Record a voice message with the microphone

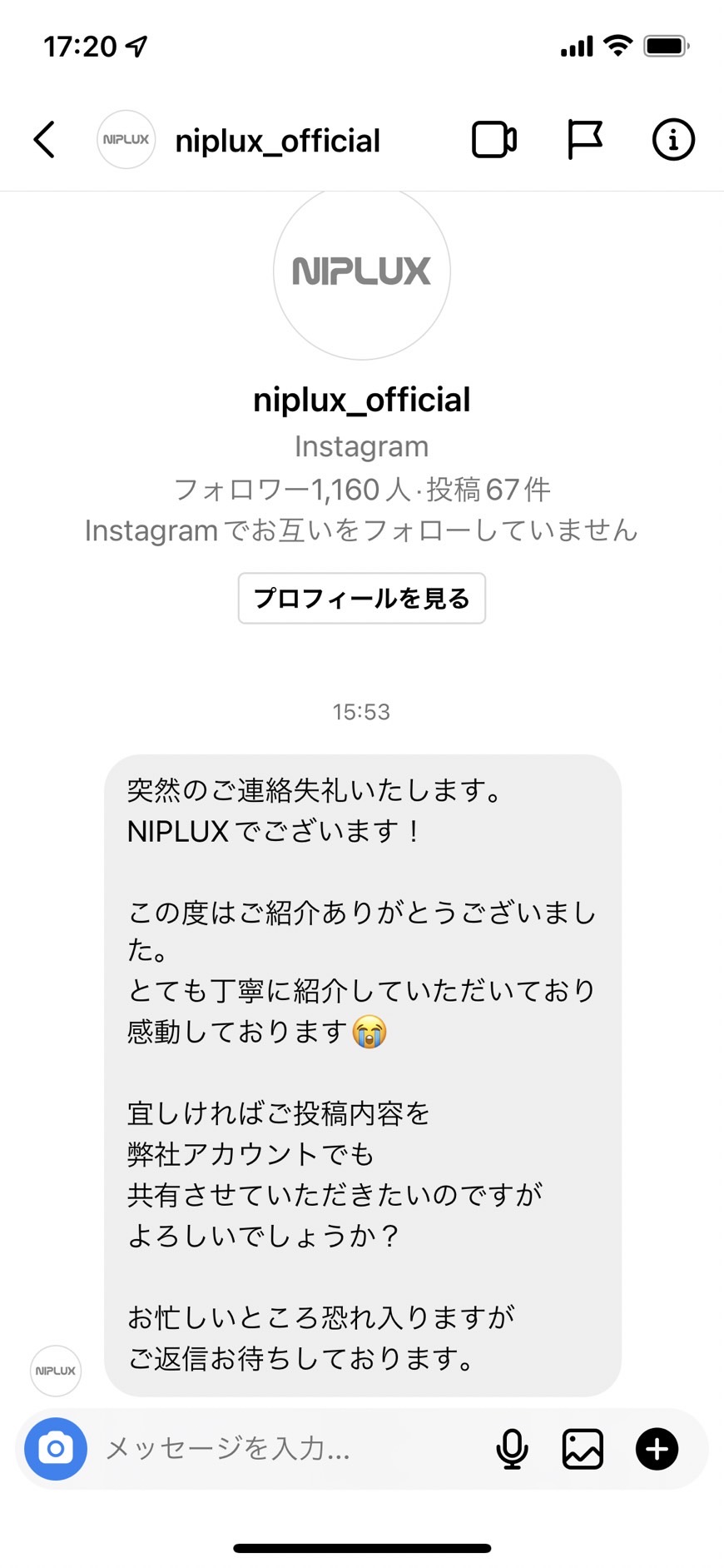(x=512, y=1449)
